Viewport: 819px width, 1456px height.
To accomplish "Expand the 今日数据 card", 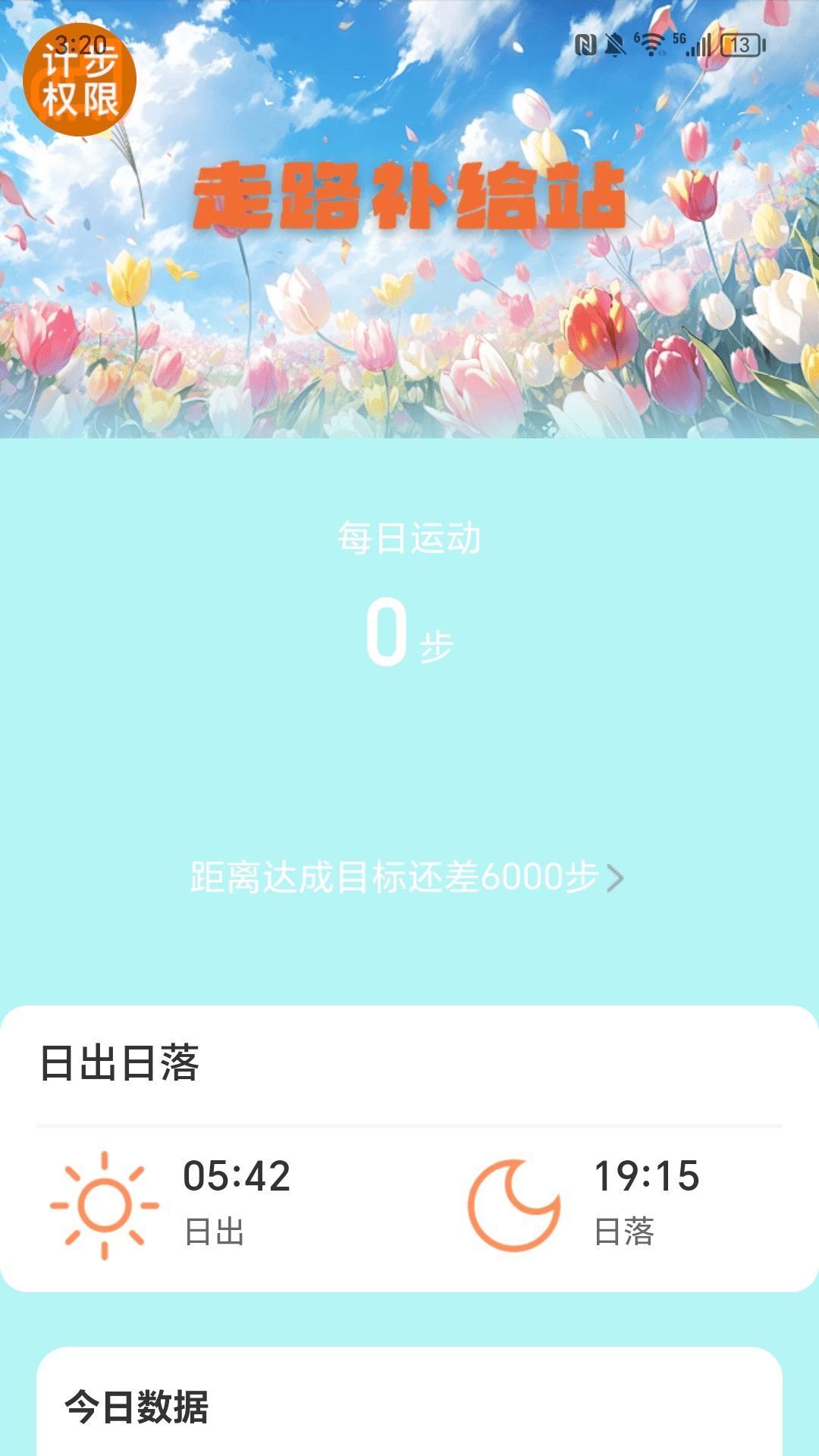I will coord(409,1418).
